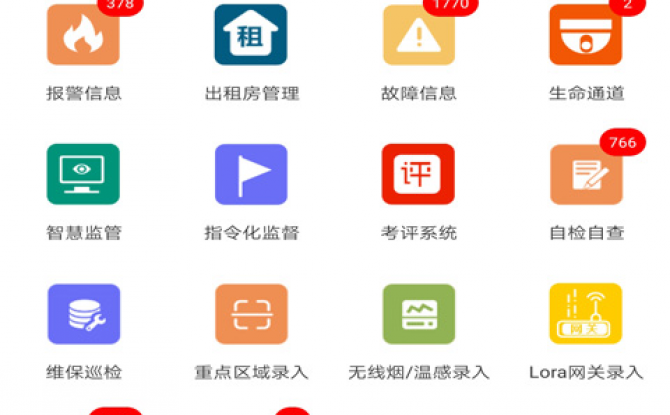
Task: Open 自检自查 self-inspection
Action: click(x=586, y=175)
